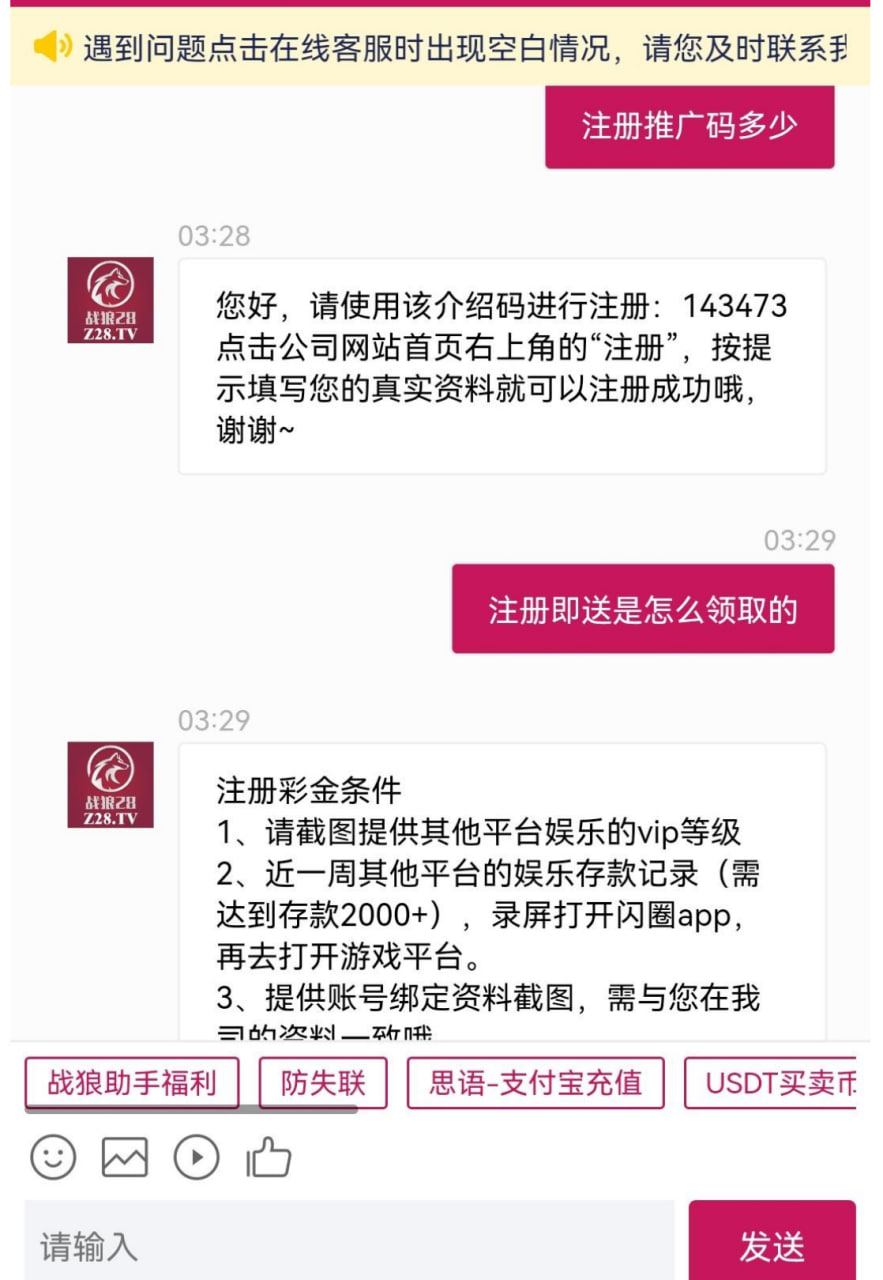Open the emoji picker
The width and height of the screenshot is (883, 1280).
point(53,1158)
